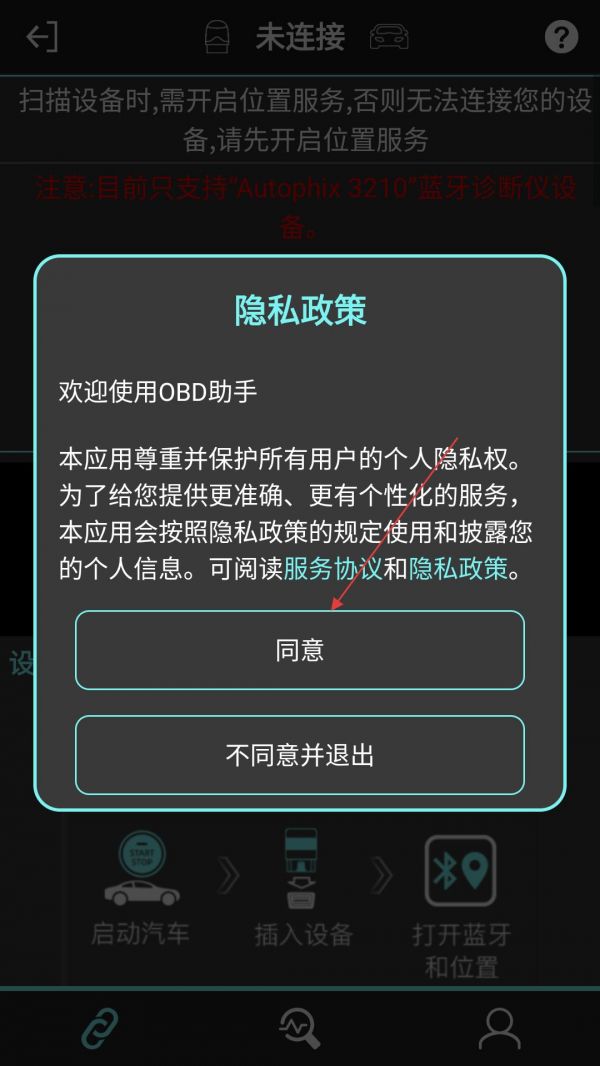Image resolution: width=600 pixels, height=1066 pixels.
Task: Choose 不同意并退出 to decline and exit
Action: [x=300, y=755]
